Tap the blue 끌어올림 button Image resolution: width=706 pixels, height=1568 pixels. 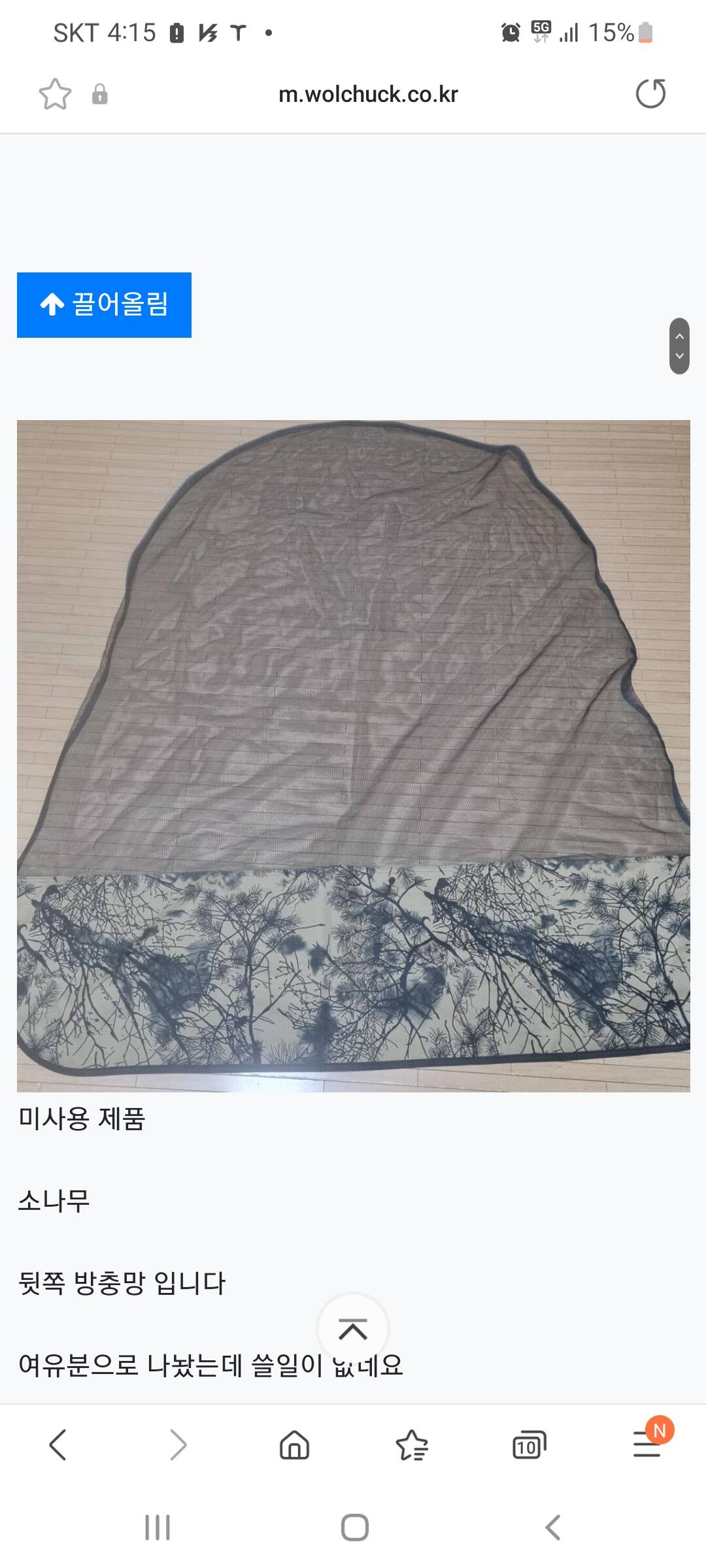click(x=104, y=305)
